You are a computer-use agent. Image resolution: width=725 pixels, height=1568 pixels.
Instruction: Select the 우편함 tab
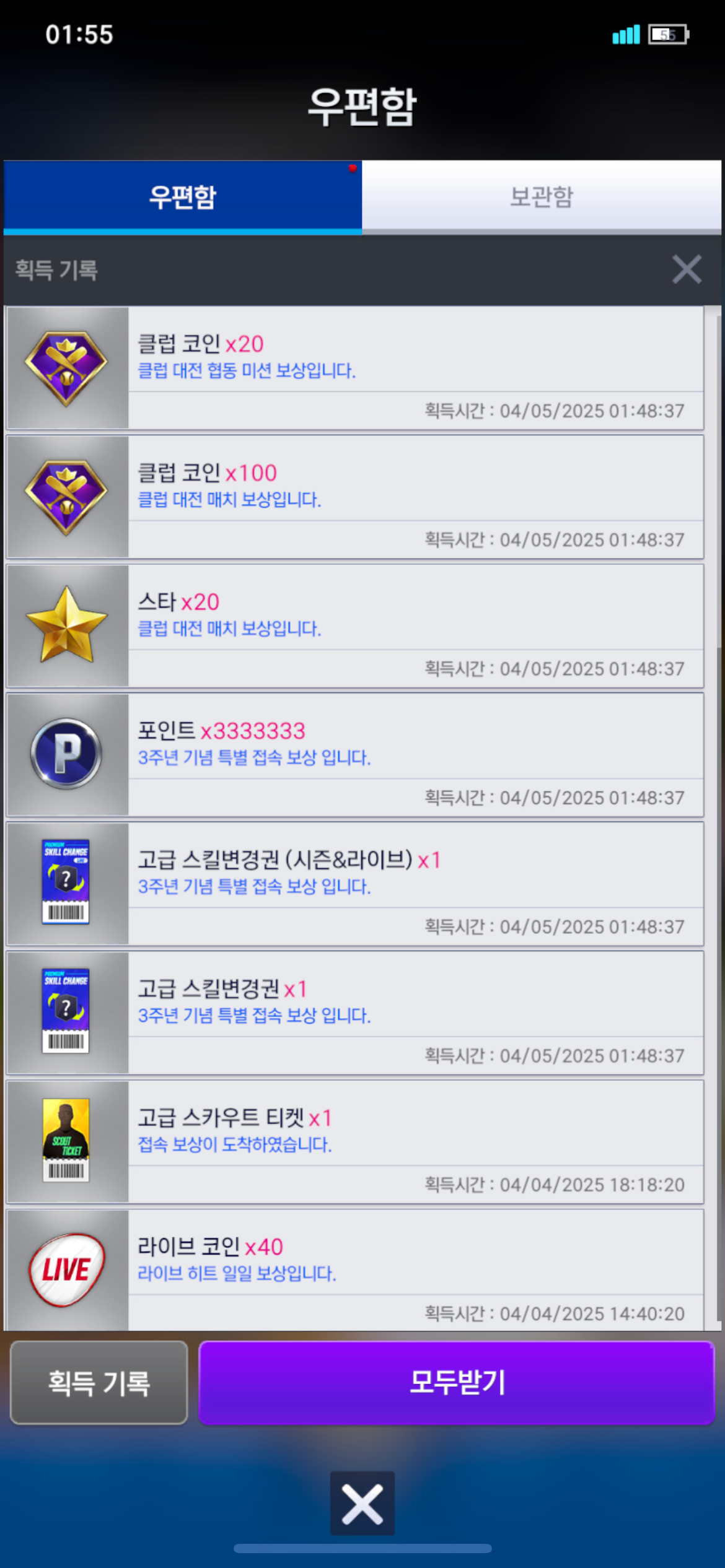183,196
